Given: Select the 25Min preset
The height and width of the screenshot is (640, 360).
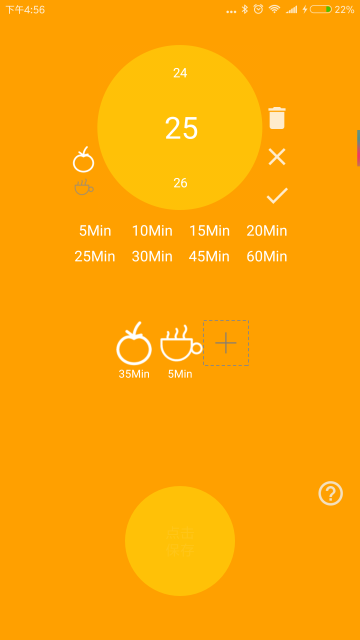Looking at the screenshot, I should coord(95,257).
